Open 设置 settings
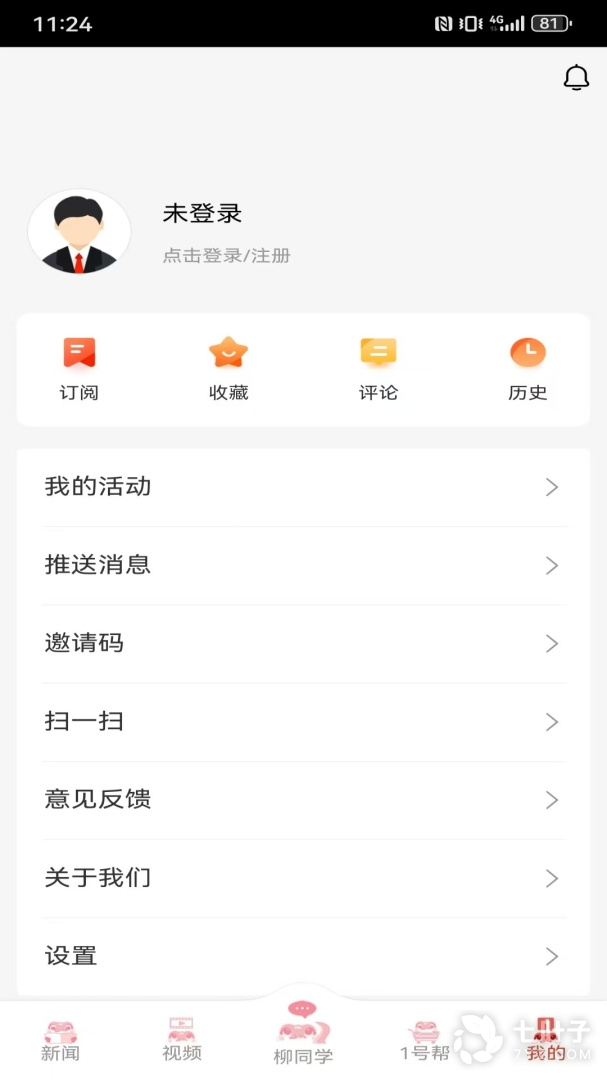The image size is (607, 1080). point(303,956)
